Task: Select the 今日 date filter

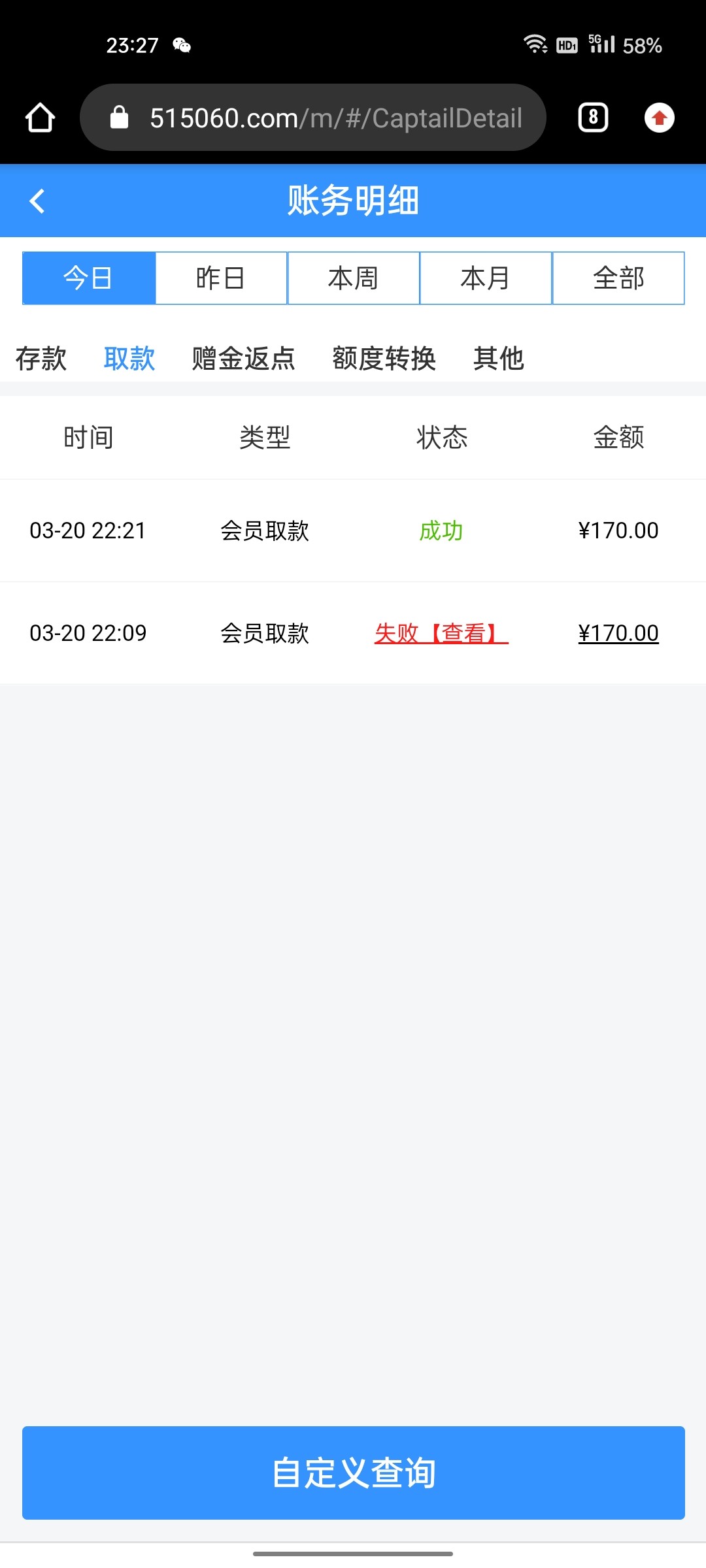Action: [89, 278]
